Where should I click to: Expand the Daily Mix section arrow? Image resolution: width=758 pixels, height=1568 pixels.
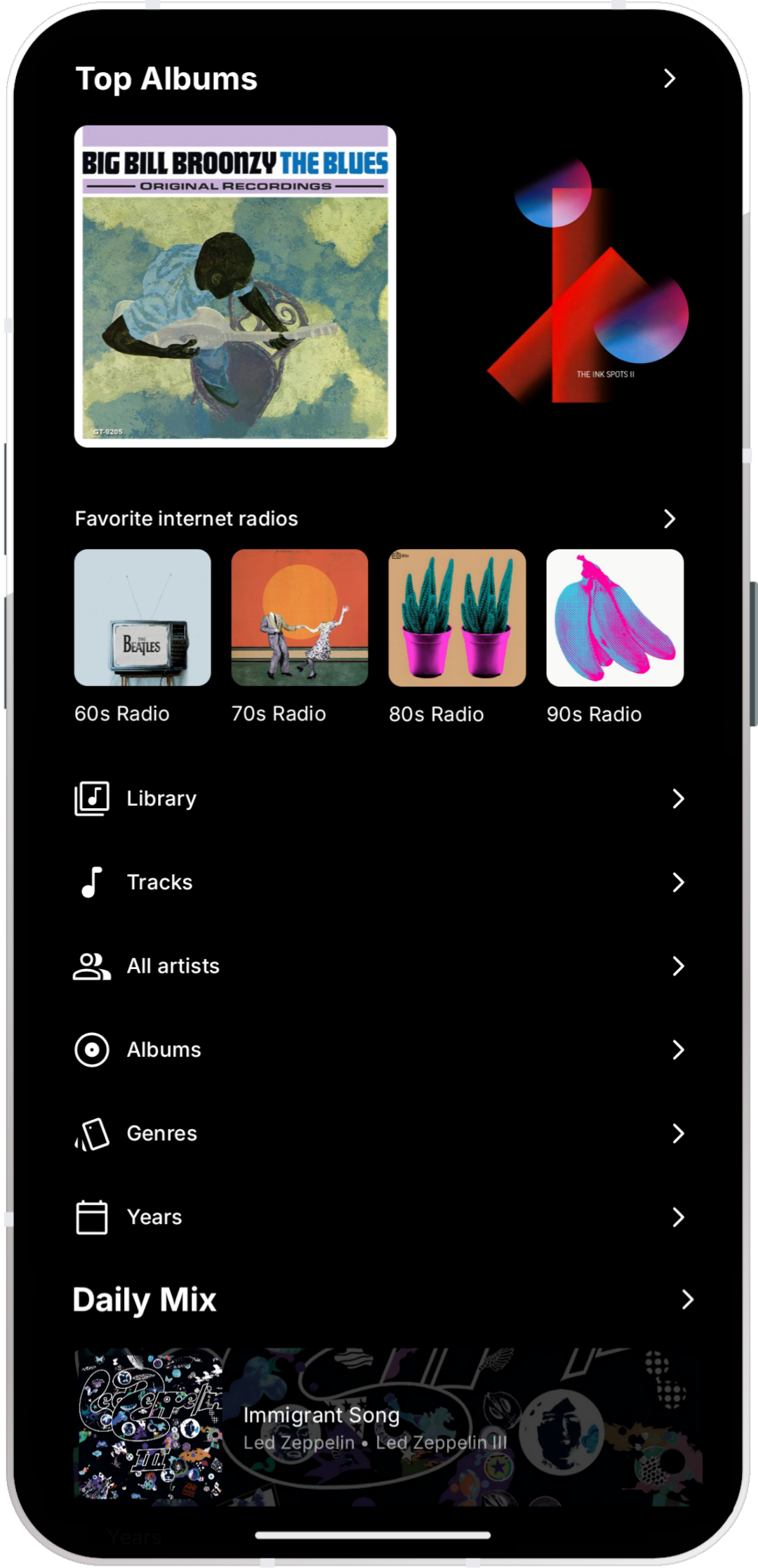687,1300
